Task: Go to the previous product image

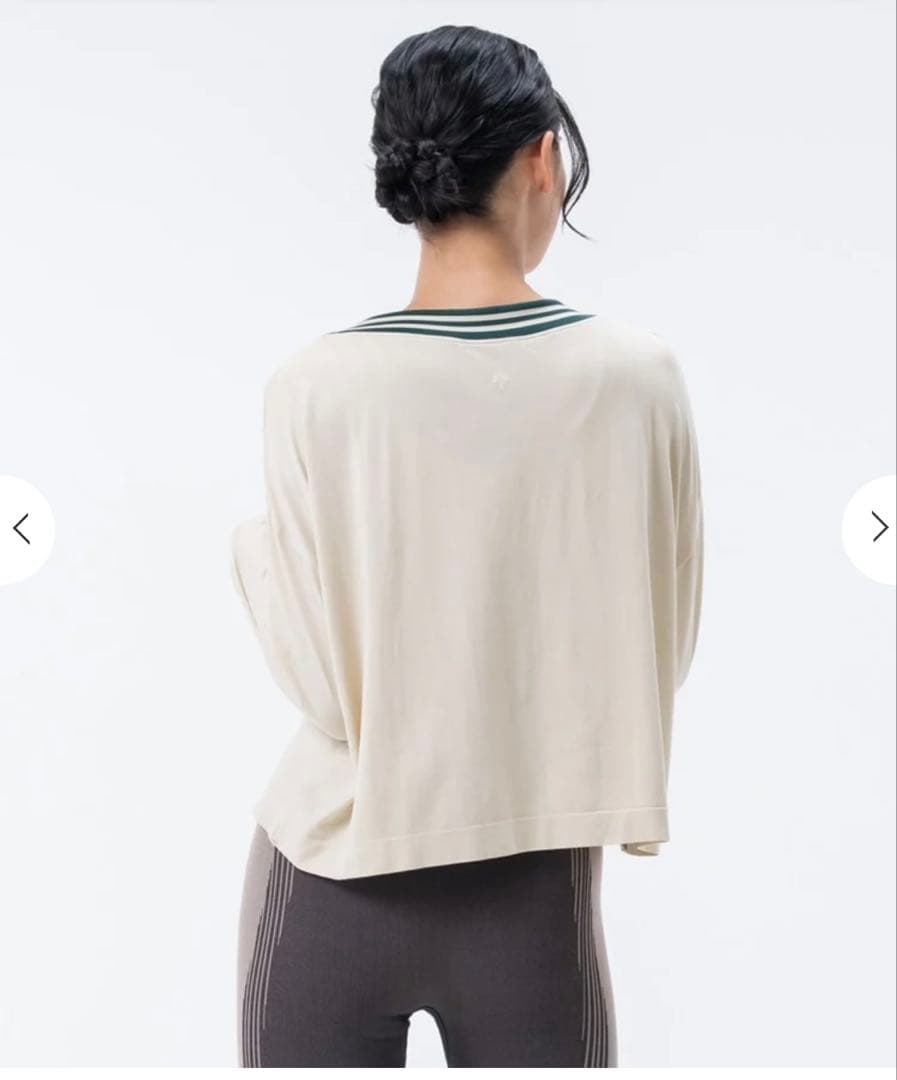Action: (x=22, y=529)
